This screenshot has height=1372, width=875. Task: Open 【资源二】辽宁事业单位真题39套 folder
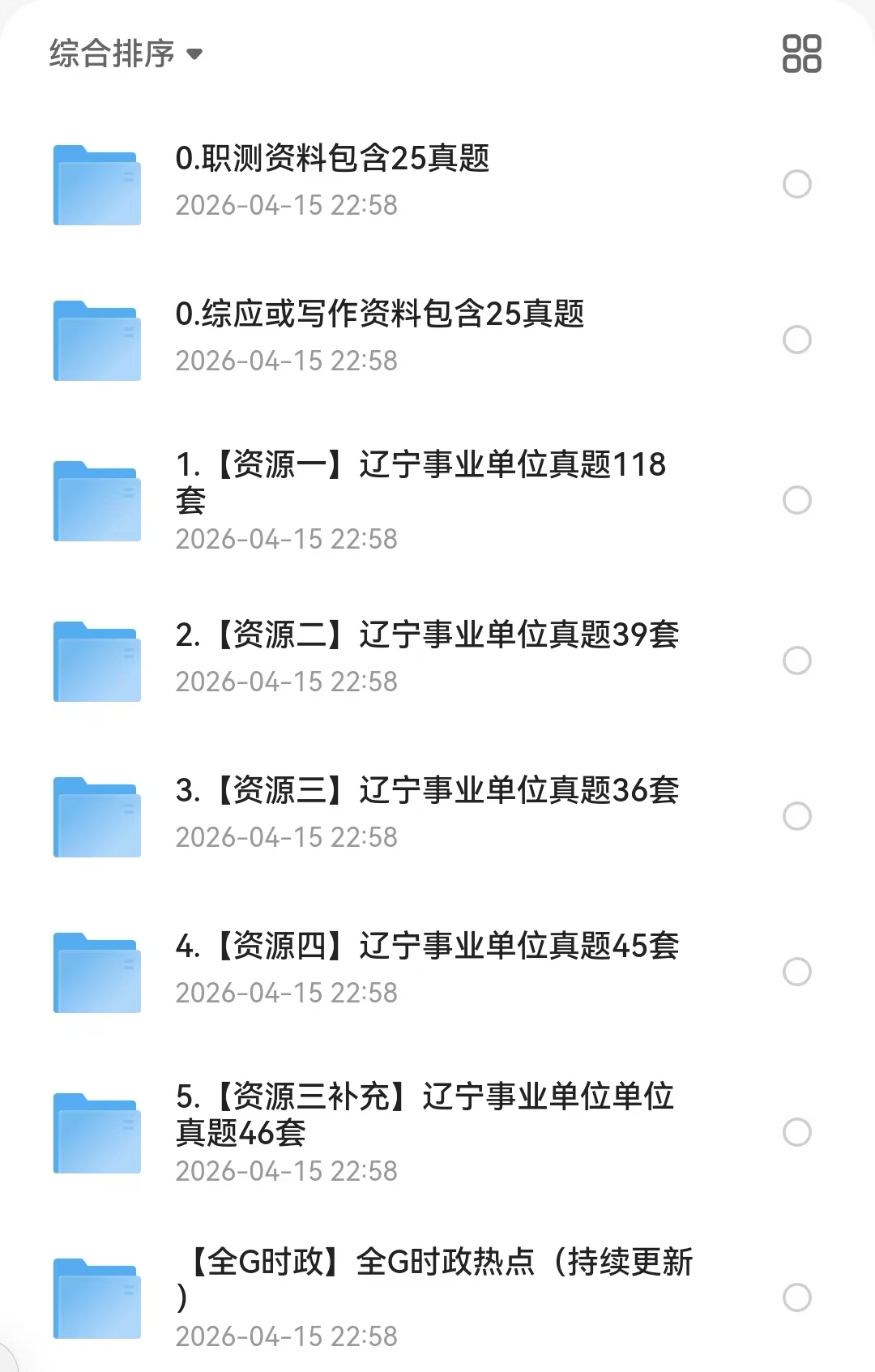[427, 635]
